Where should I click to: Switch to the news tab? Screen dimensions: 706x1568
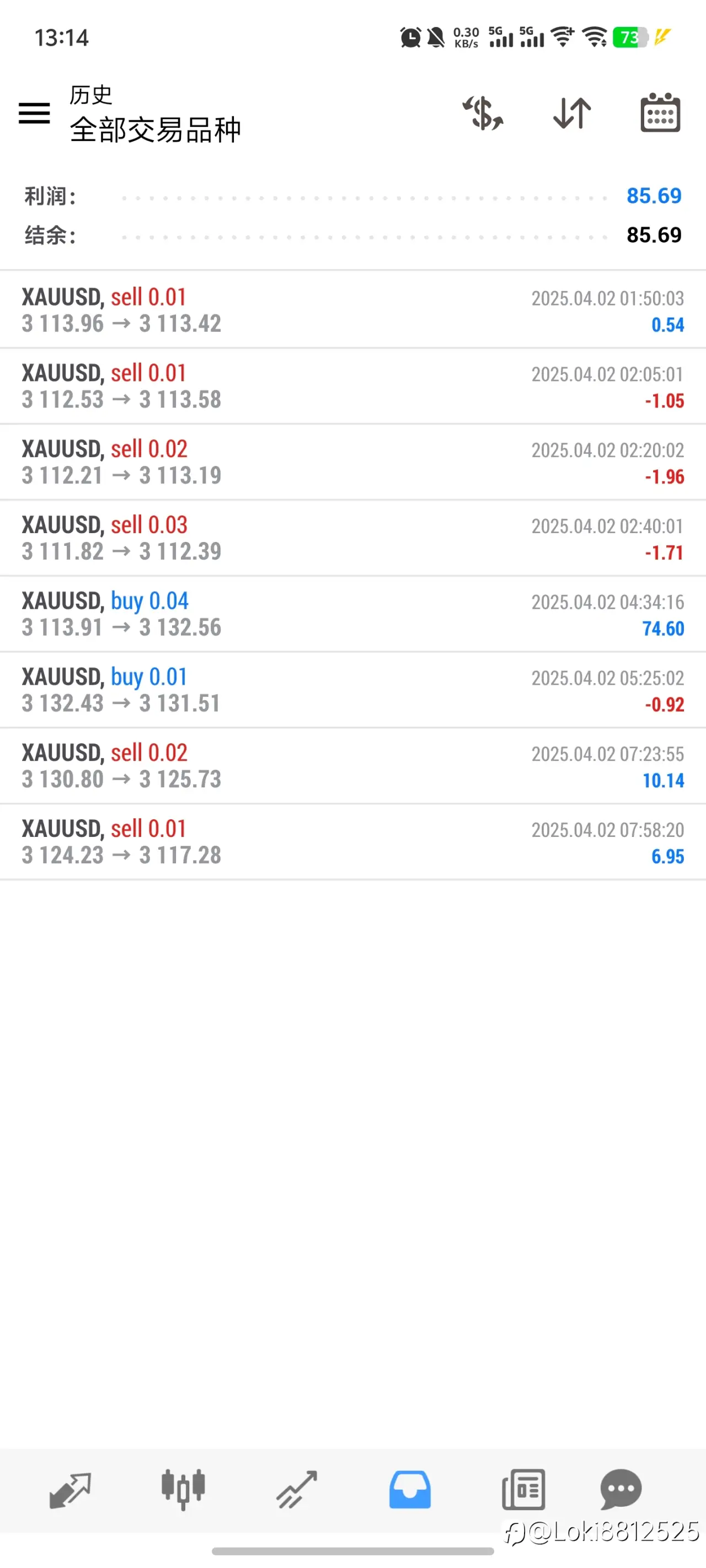(x=523, y=1490)
